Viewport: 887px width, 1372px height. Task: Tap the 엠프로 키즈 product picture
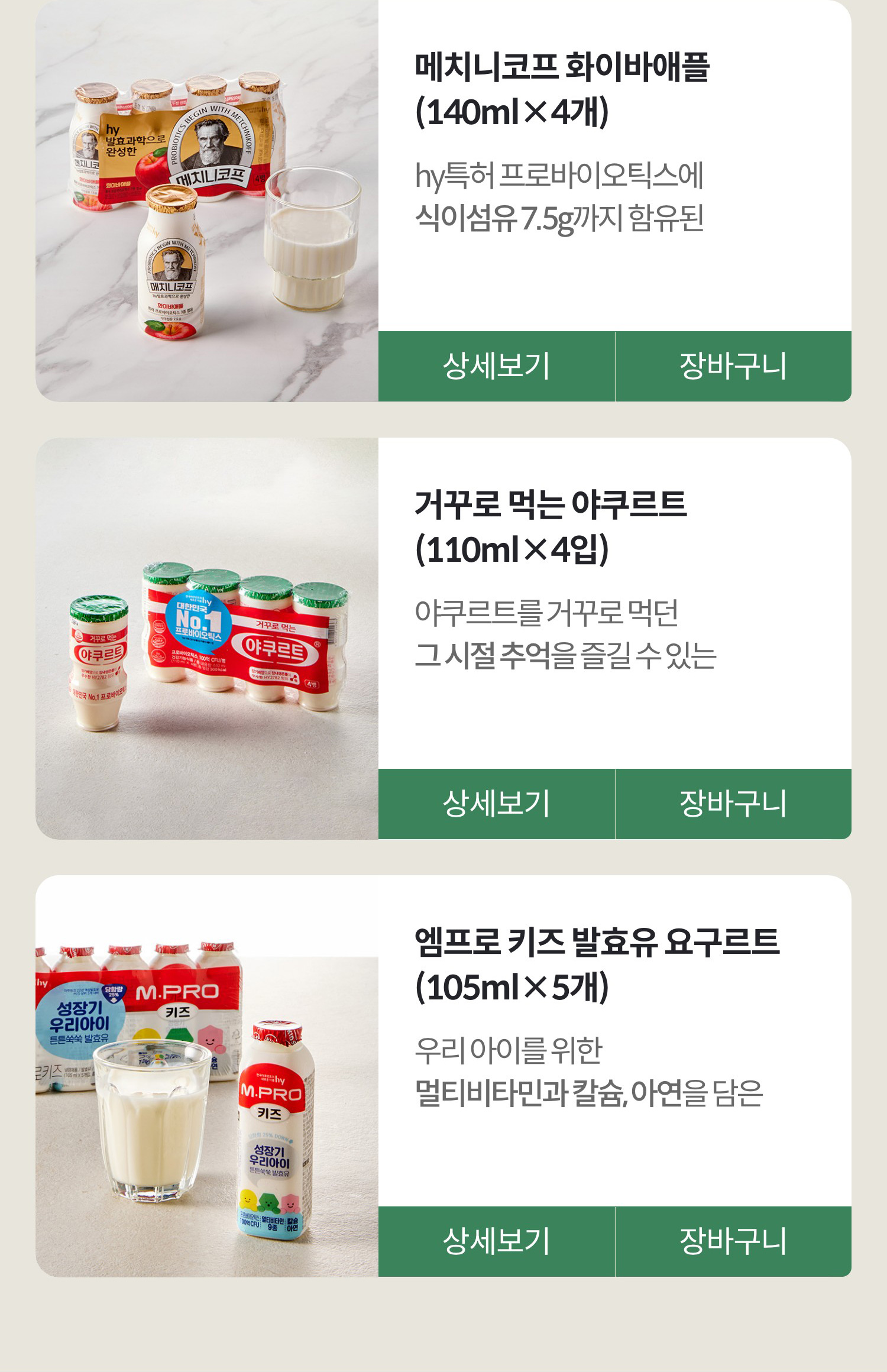tap(207, 1076)
